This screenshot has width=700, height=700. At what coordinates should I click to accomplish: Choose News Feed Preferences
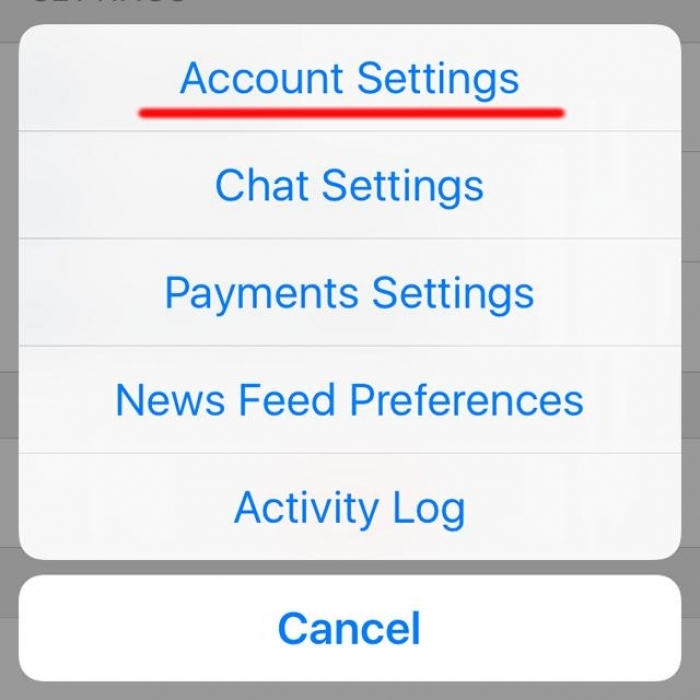click(x=349, y=400)
